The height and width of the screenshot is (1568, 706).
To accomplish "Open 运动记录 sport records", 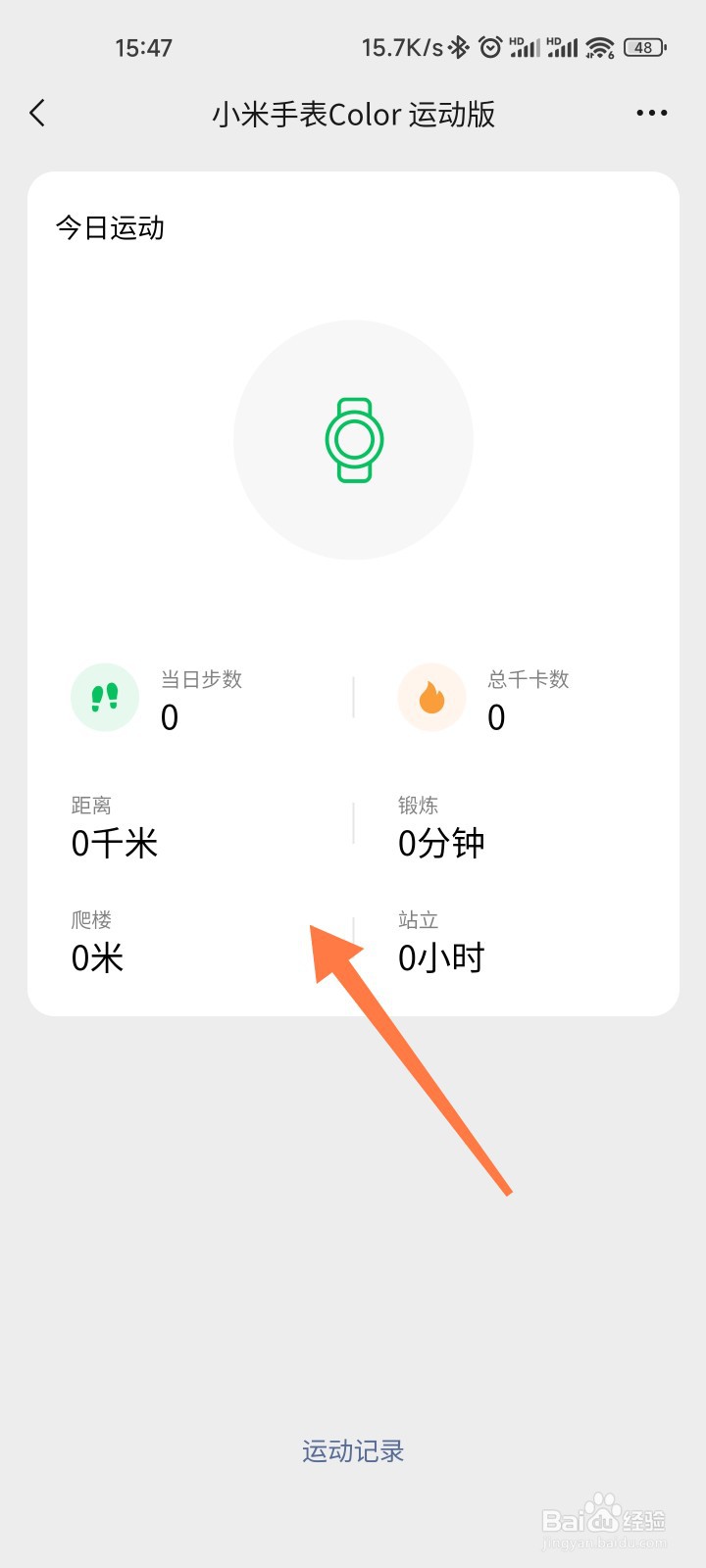I will tap(353, 1451).
